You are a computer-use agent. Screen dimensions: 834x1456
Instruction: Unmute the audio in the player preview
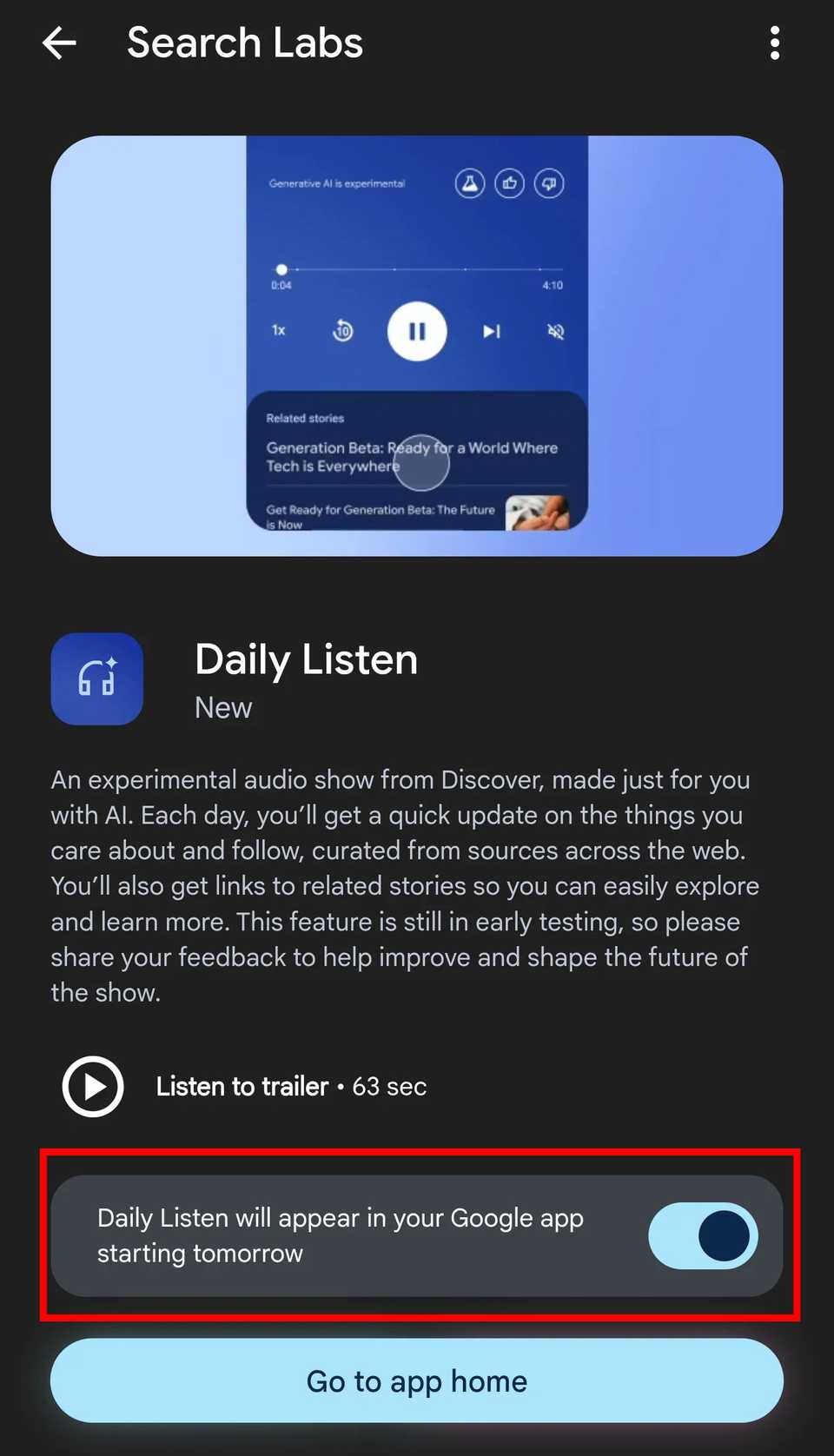pyautogui.click(x=555, y=331)
